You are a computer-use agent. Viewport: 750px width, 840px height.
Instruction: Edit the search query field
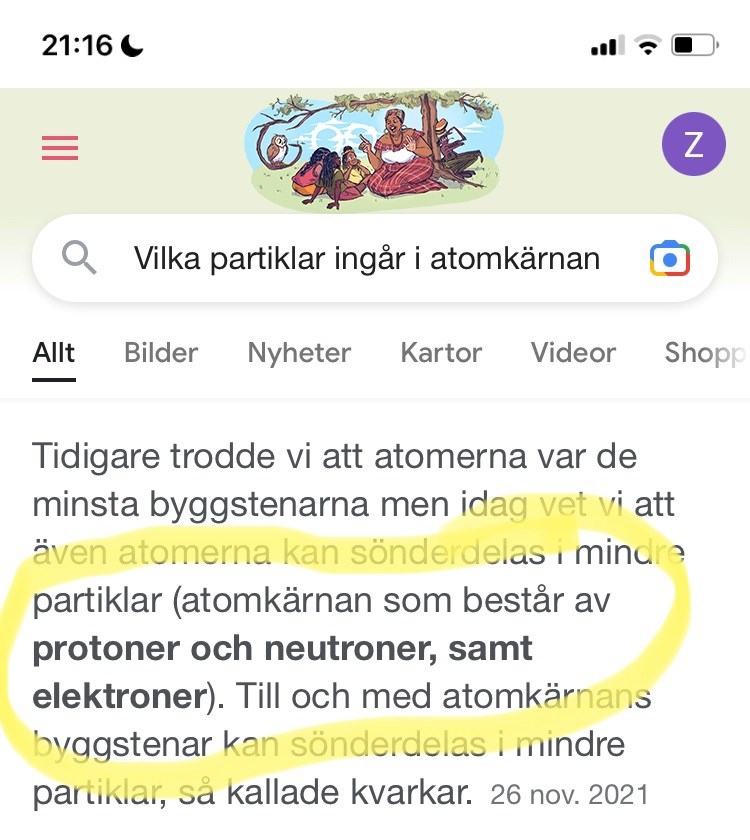(367, 260)
